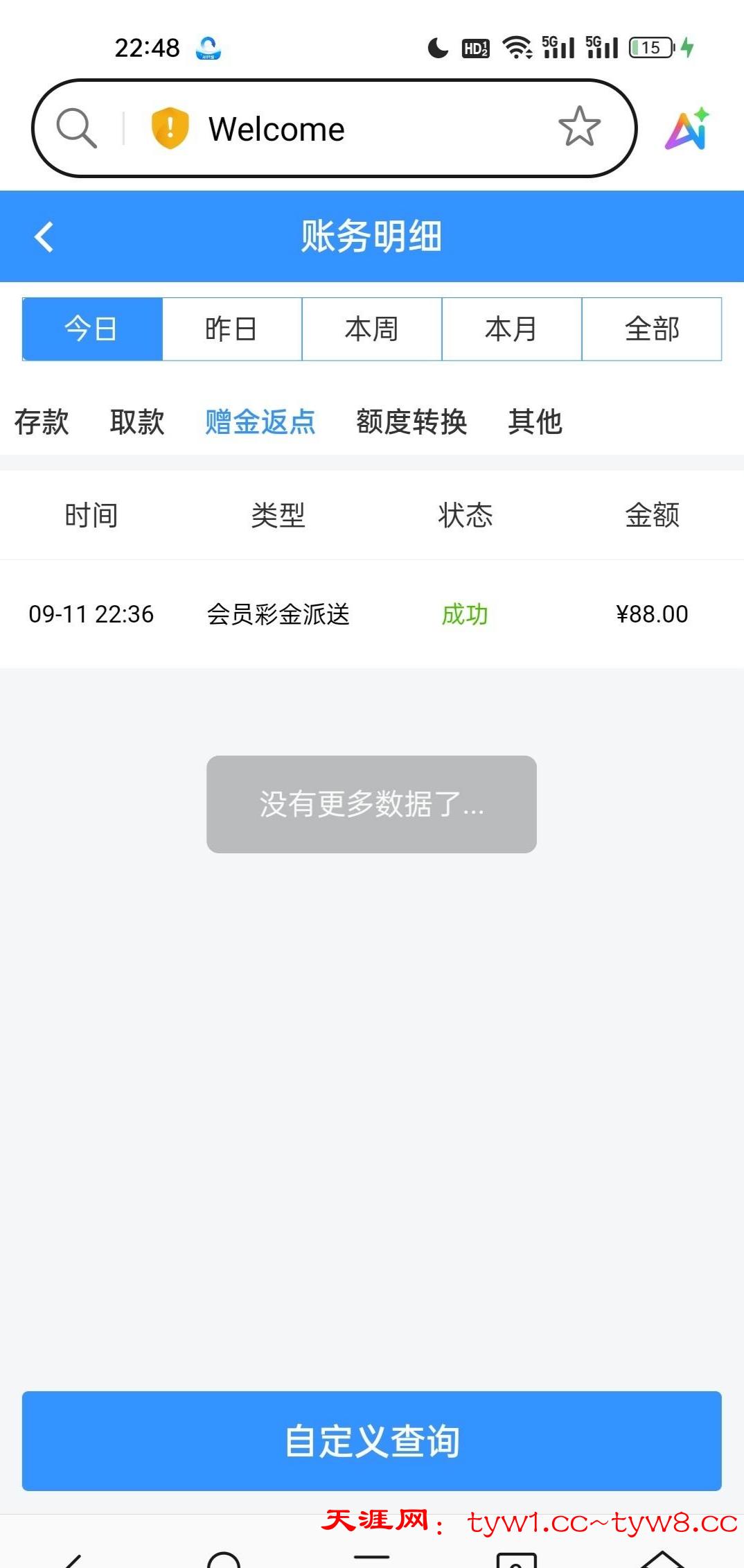Open the 其他 category
Screen dimensions: 744x1568
point(535,421)
